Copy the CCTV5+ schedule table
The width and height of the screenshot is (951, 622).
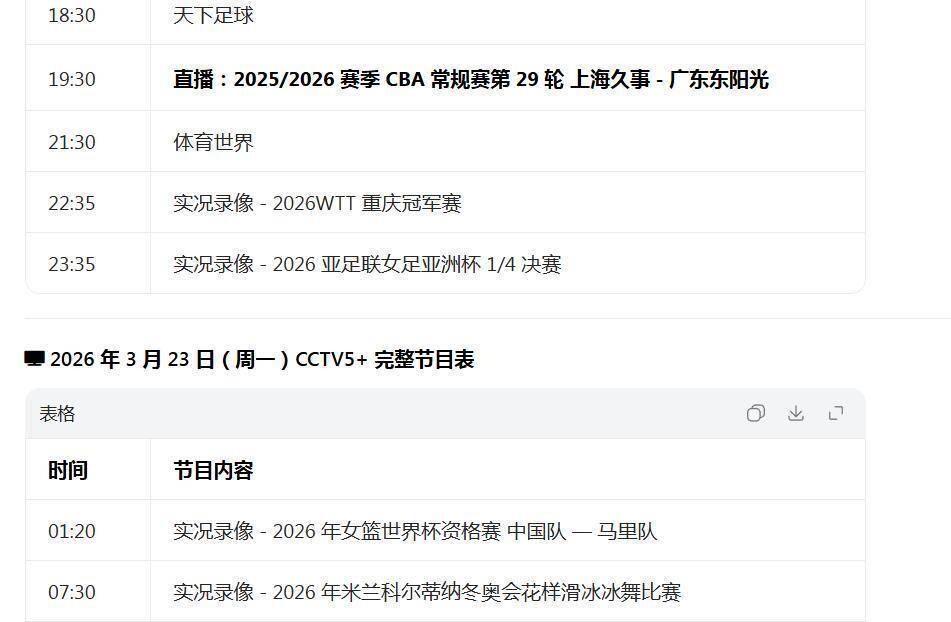756,413
